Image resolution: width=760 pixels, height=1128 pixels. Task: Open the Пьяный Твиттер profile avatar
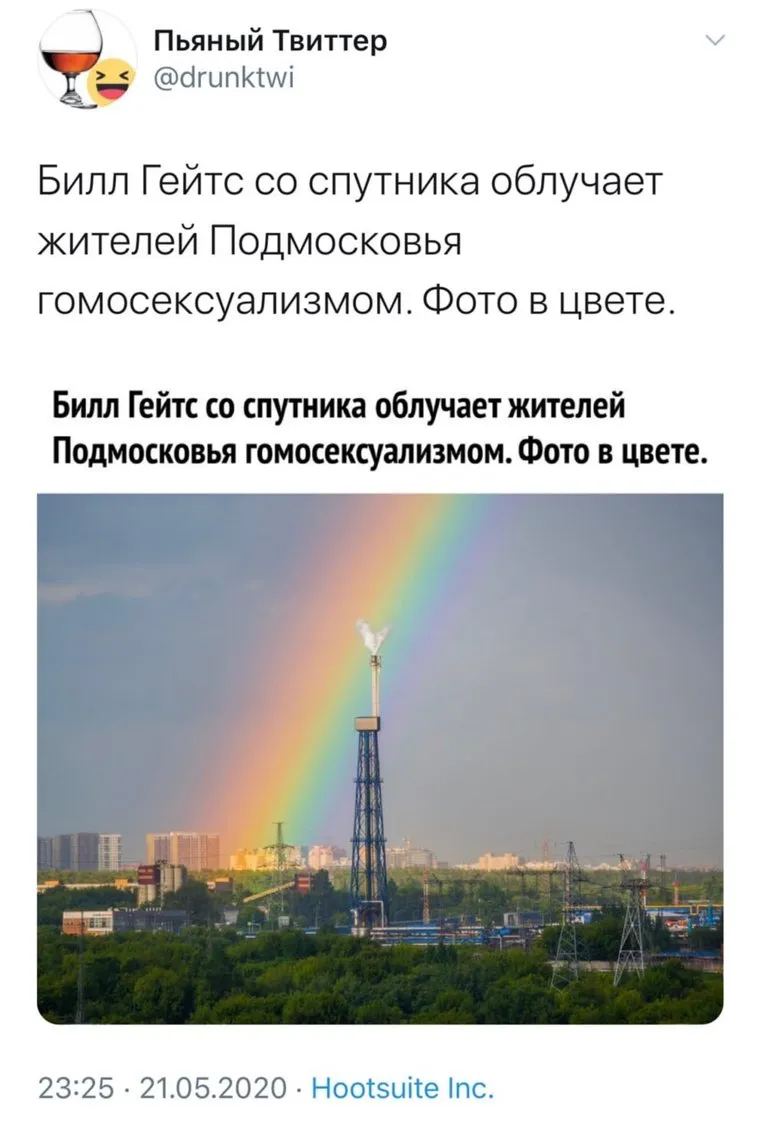coord(85,60)
